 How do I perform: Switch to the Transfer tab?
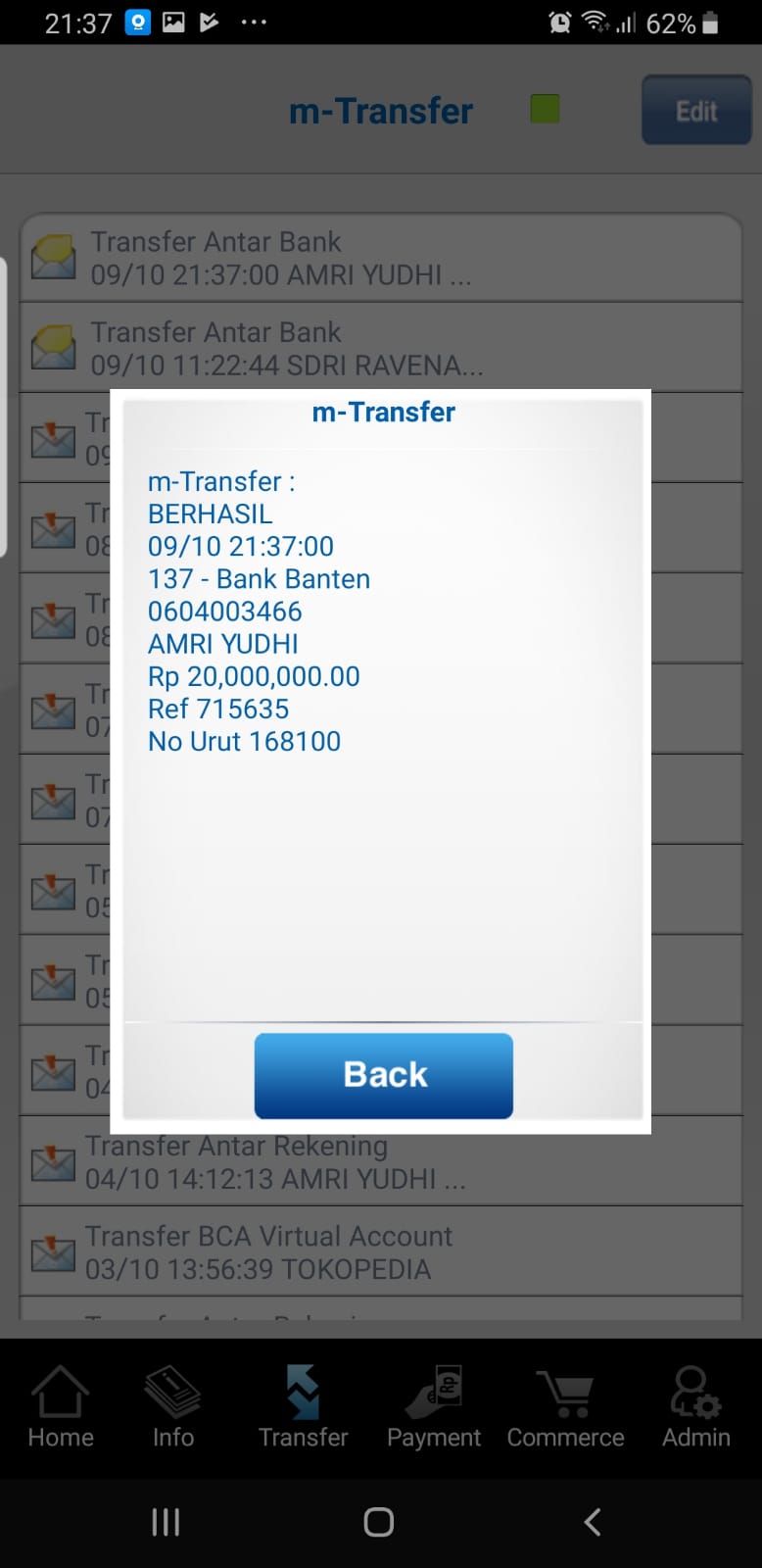pos(303,1407)
